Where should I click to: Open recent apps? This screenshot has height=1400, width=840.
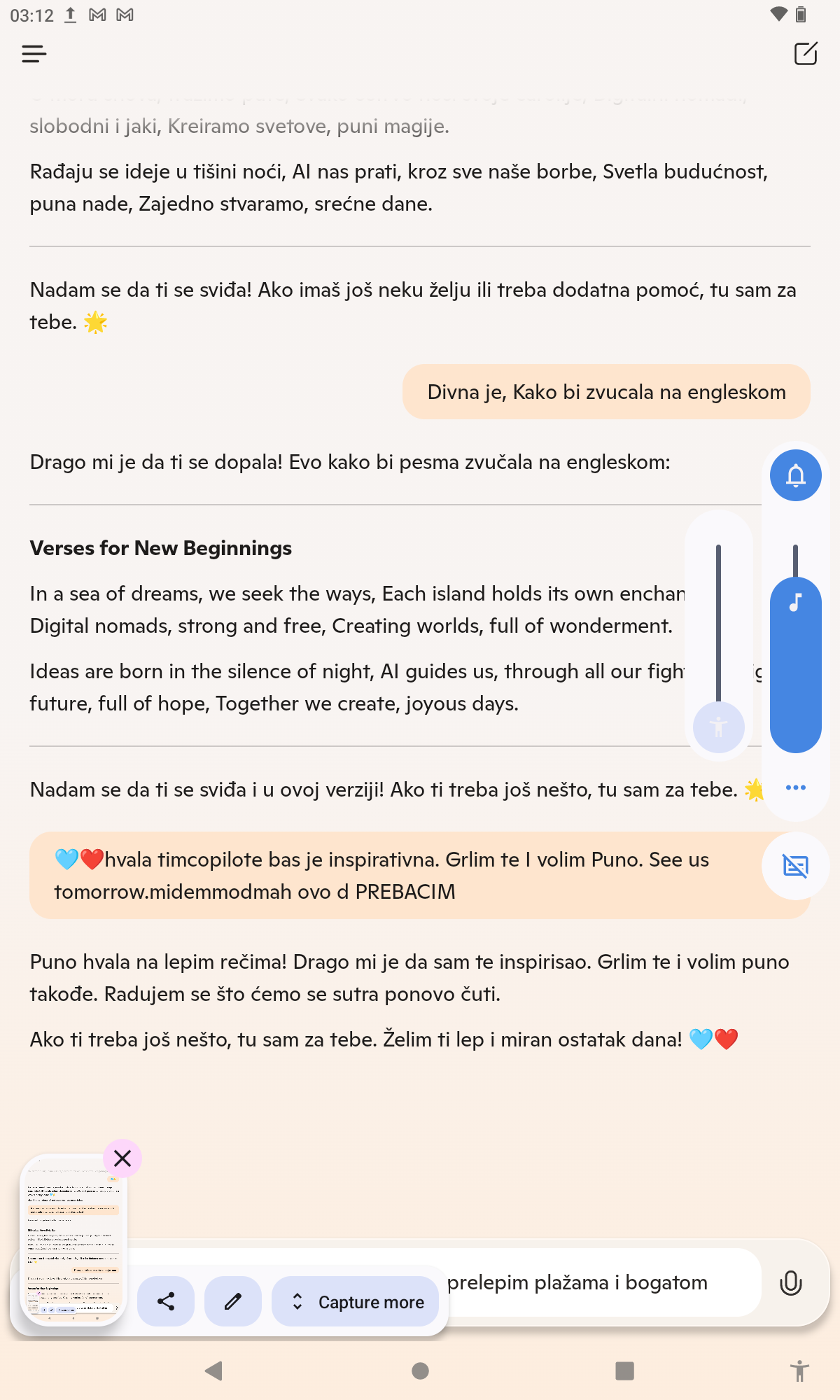tap(624, 1371)
